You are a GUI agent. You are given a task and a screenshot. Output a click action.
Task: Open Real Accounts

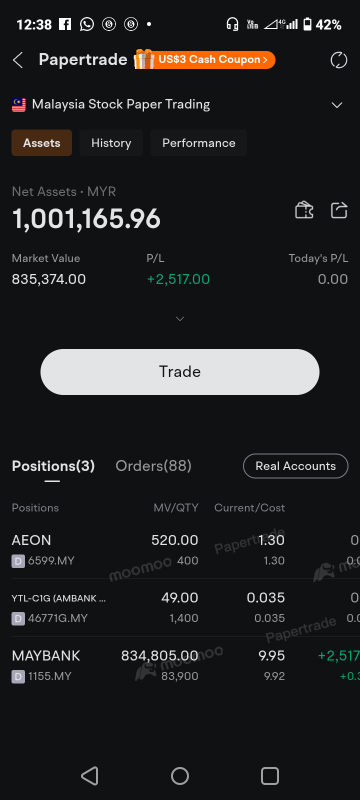[x=296, y=466]
